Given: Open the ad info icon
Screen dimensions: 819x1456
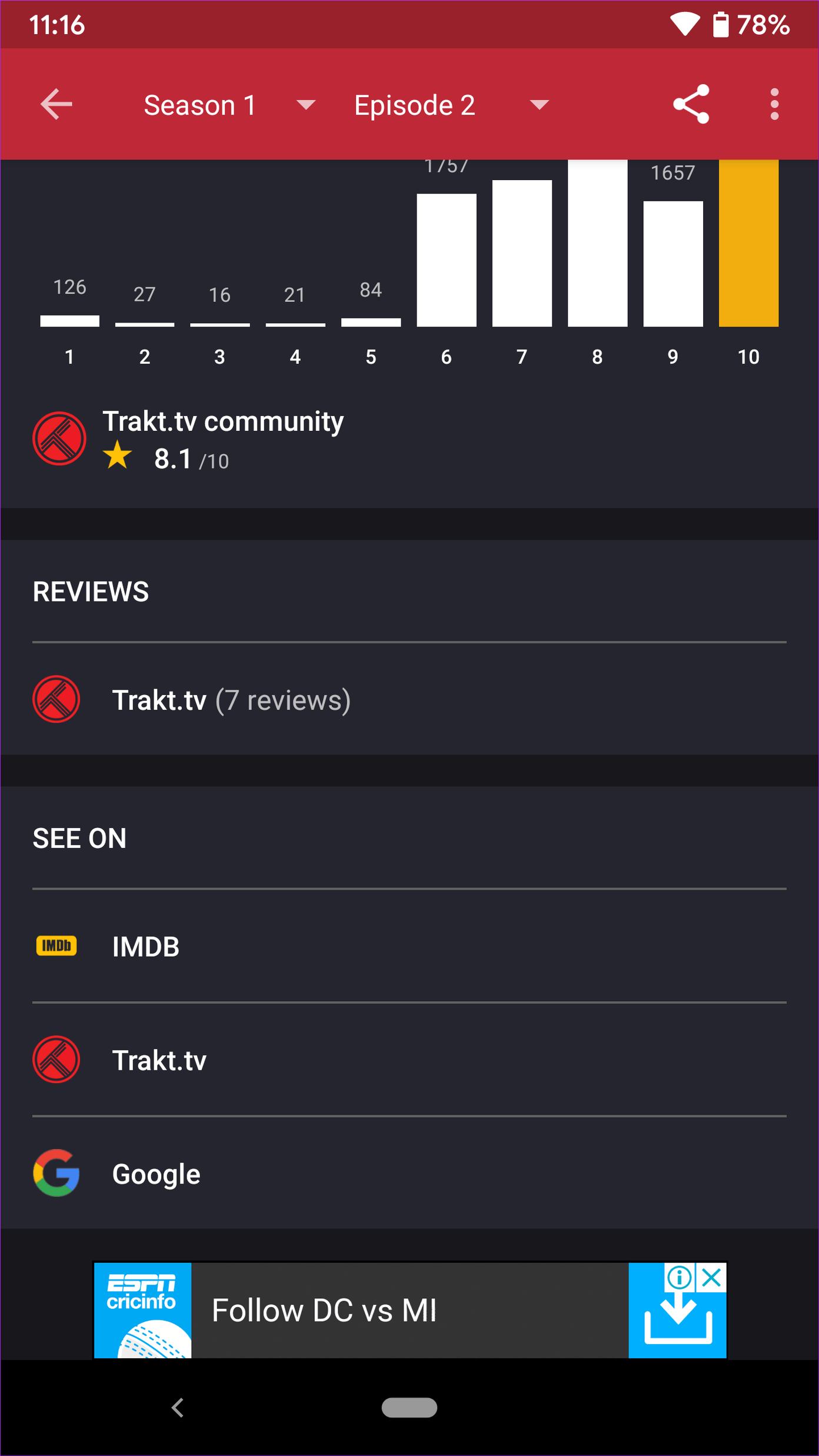Looking at the screenshot, I should [x=679, y=1278].
